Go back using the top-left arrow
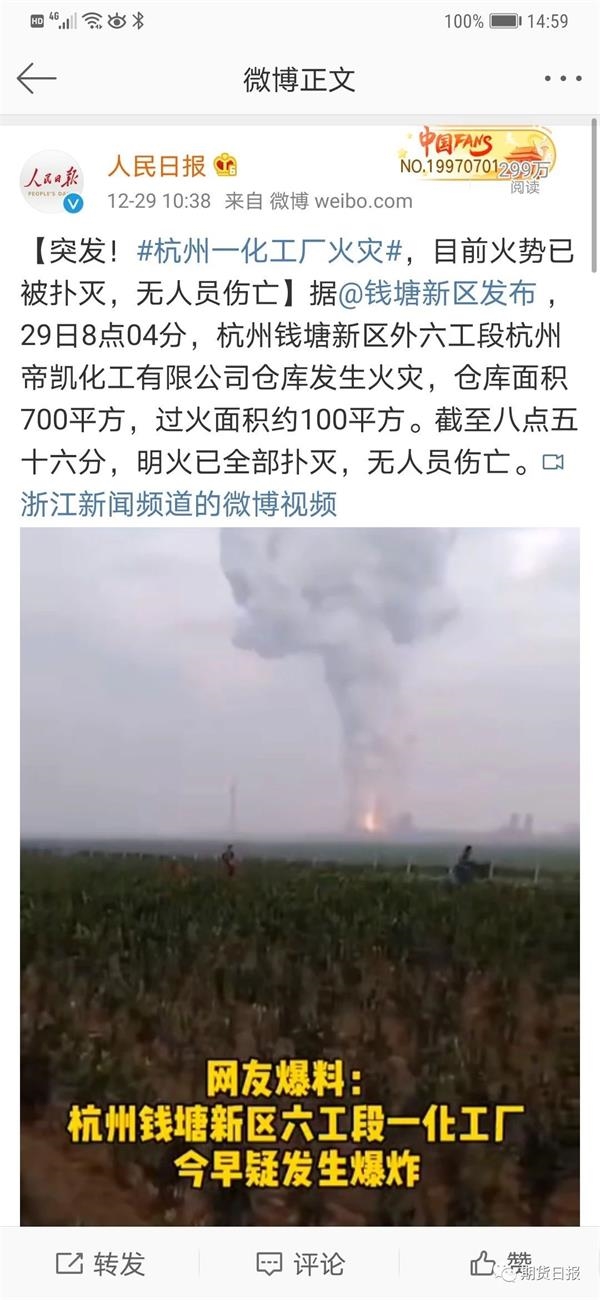This screenshot has height=1300, width=600. (x=37, y=79)
